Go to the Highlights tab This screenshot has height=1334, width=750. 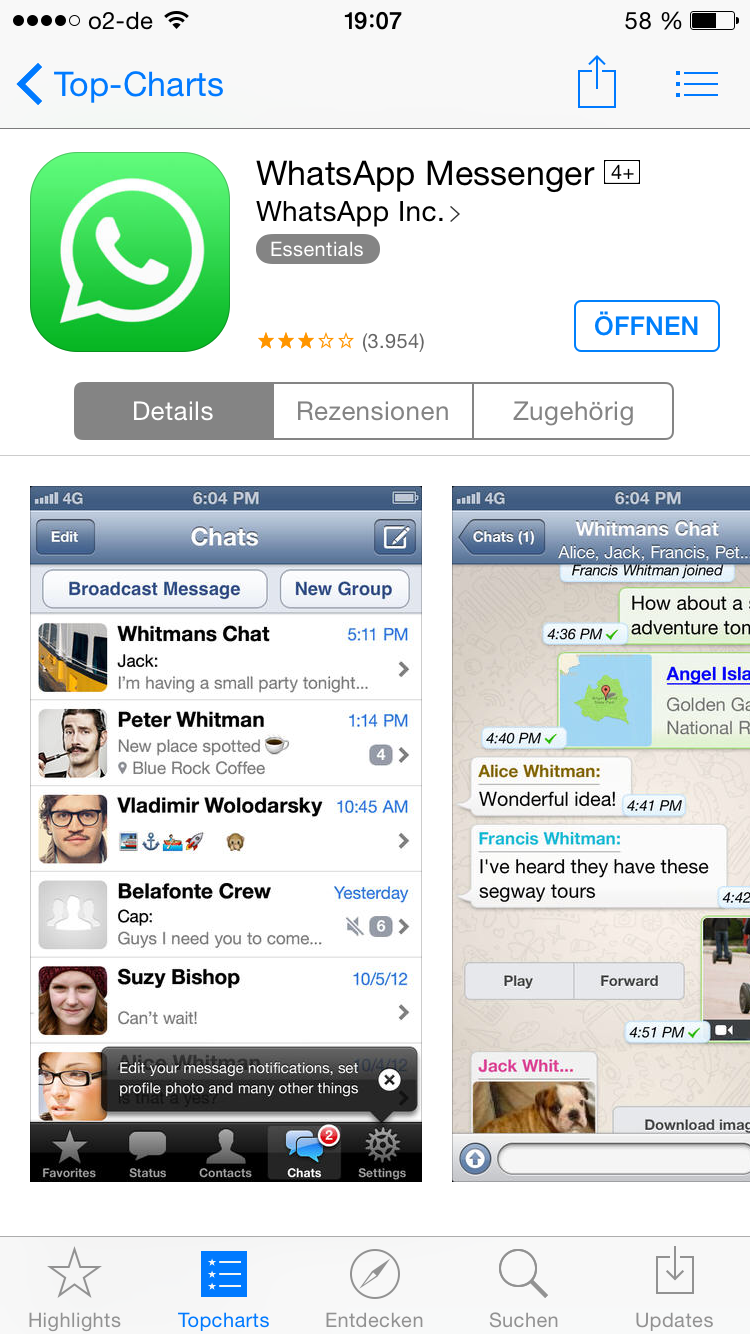coord(75,1287)
